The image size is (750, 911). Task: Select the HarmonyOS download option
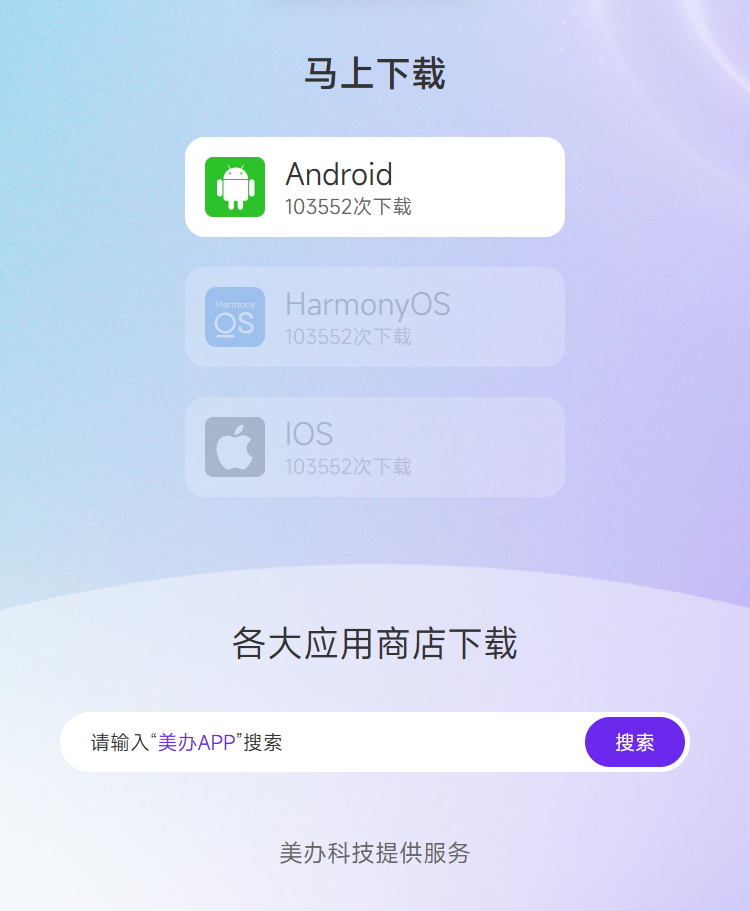[x=375, y=317]
